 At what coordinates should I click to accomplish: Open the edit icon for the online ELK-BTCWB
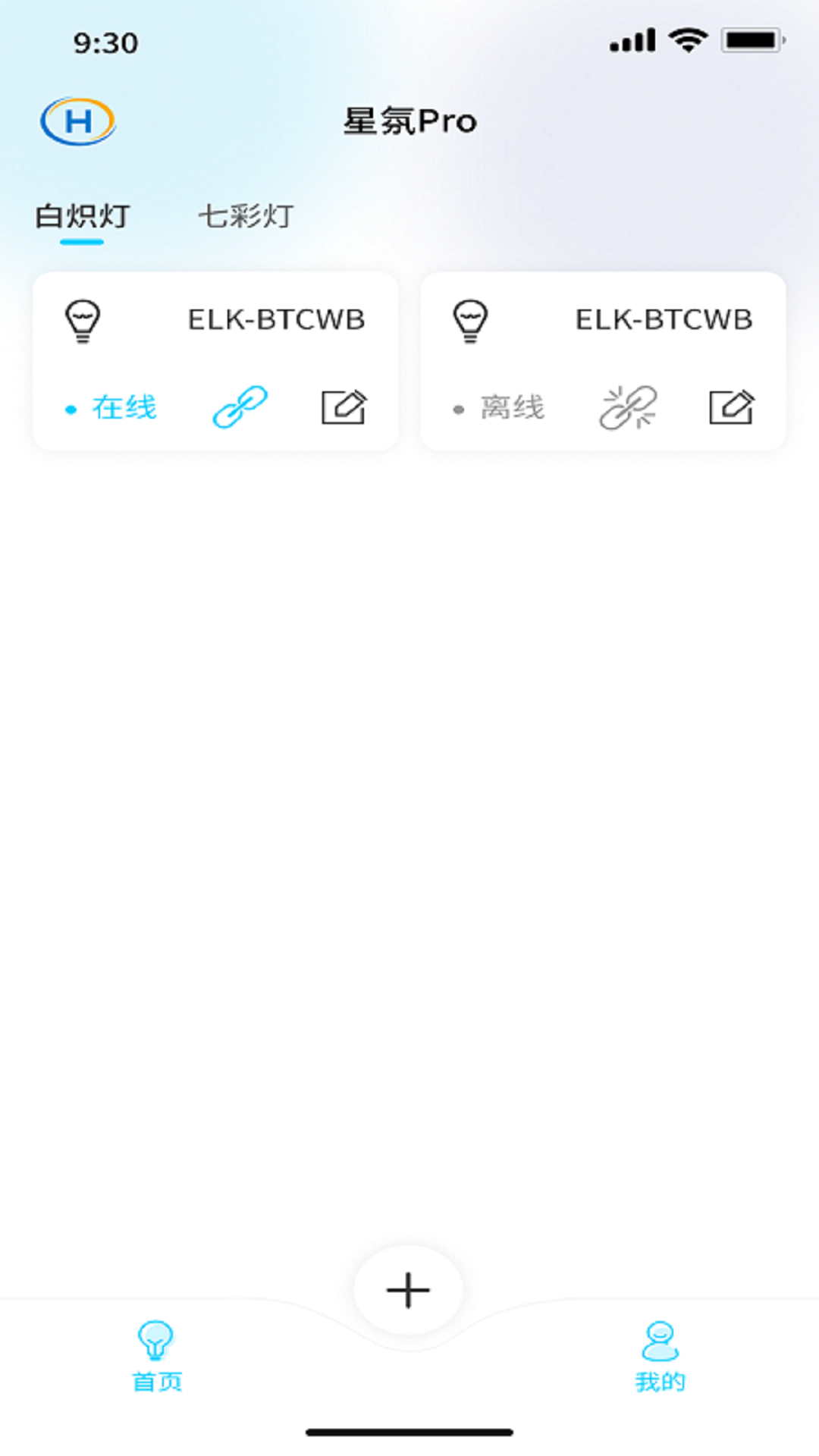click(x=345, y=407)
